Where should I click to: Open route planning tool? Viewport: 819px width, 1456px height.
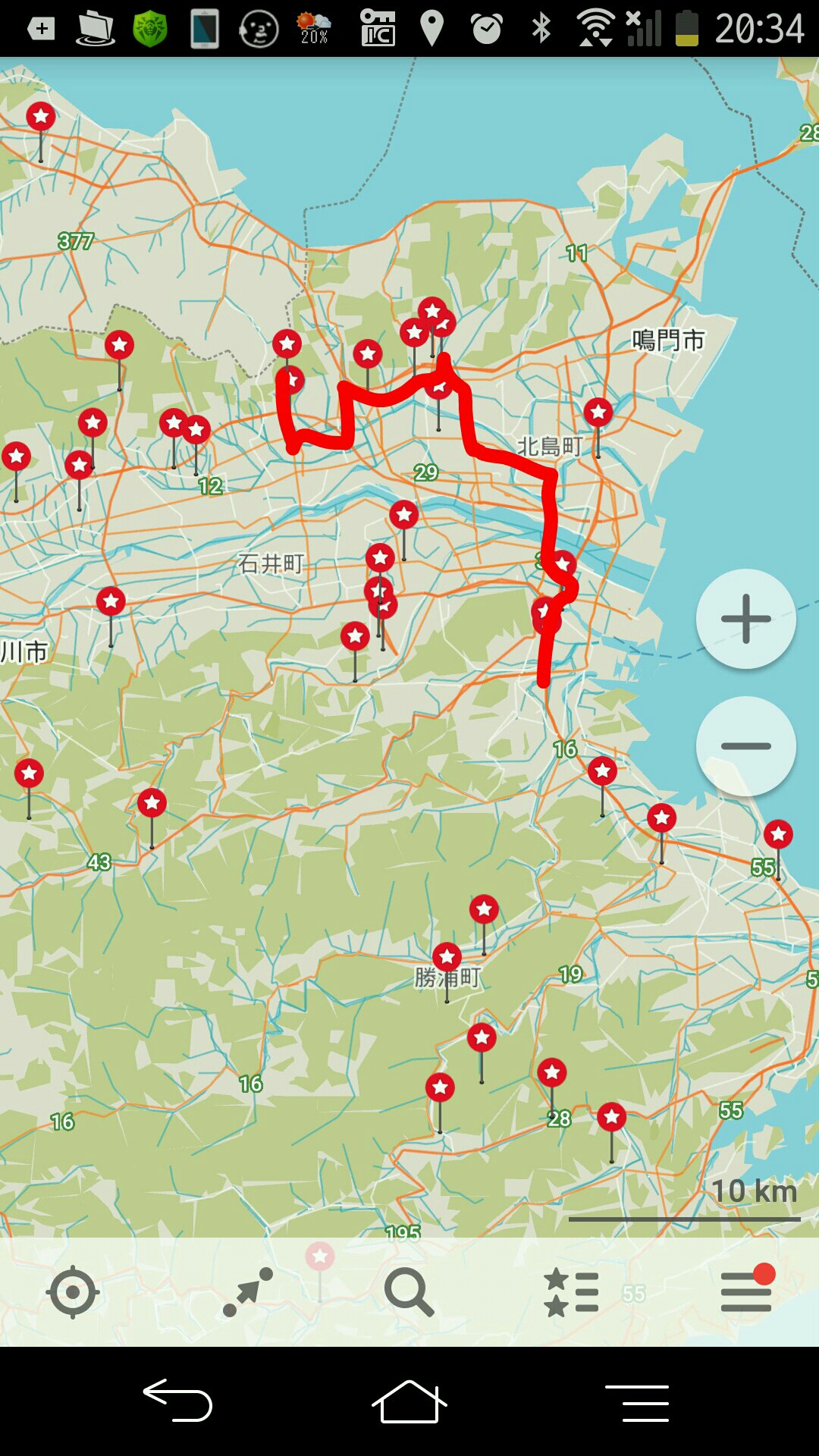point(248,1291)
